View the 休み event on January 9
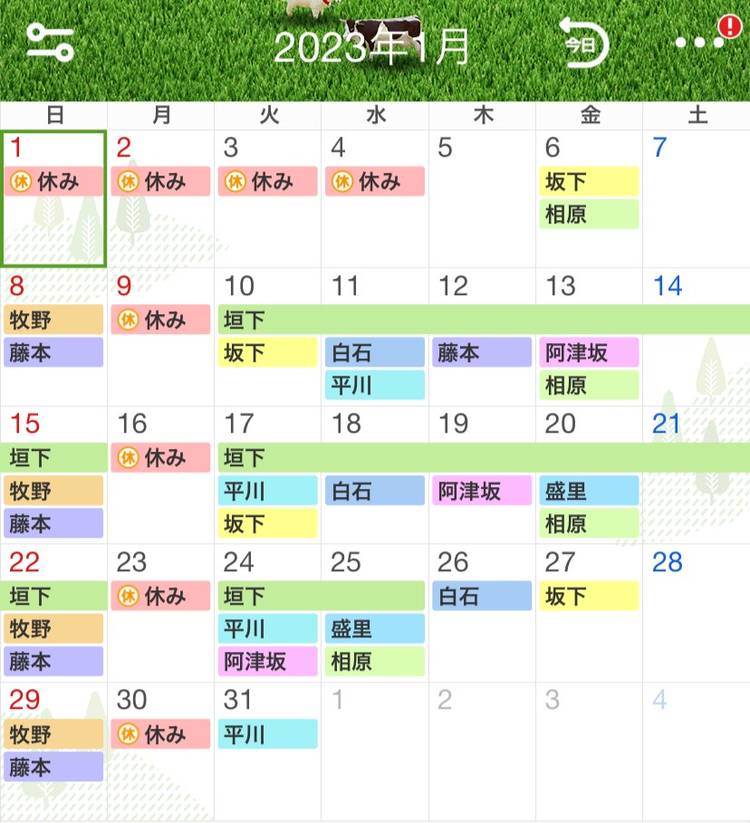This screenshot has width=750, height=823. pyautogui.click(x=160, y=320)
